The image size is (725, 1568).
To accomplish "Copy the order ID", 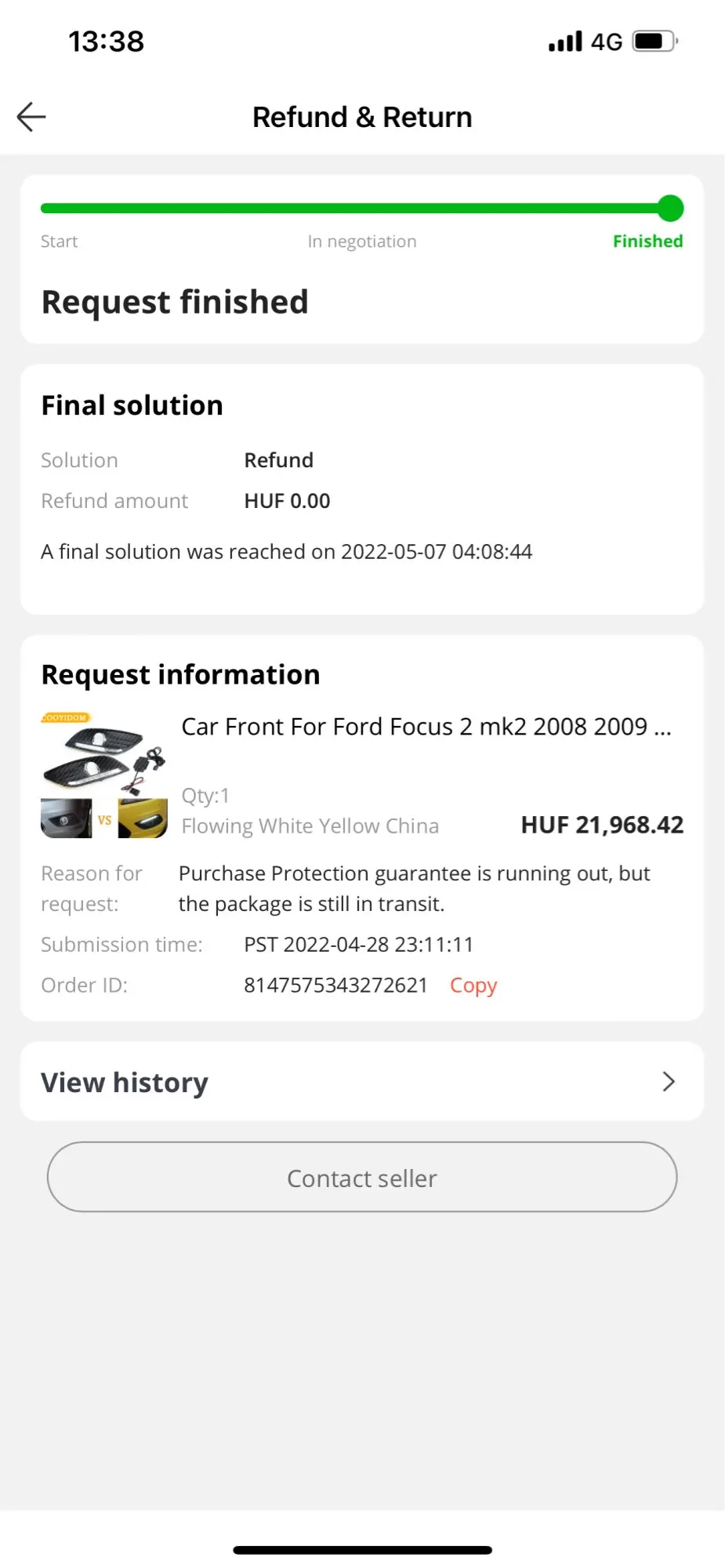I will [473, 985].
